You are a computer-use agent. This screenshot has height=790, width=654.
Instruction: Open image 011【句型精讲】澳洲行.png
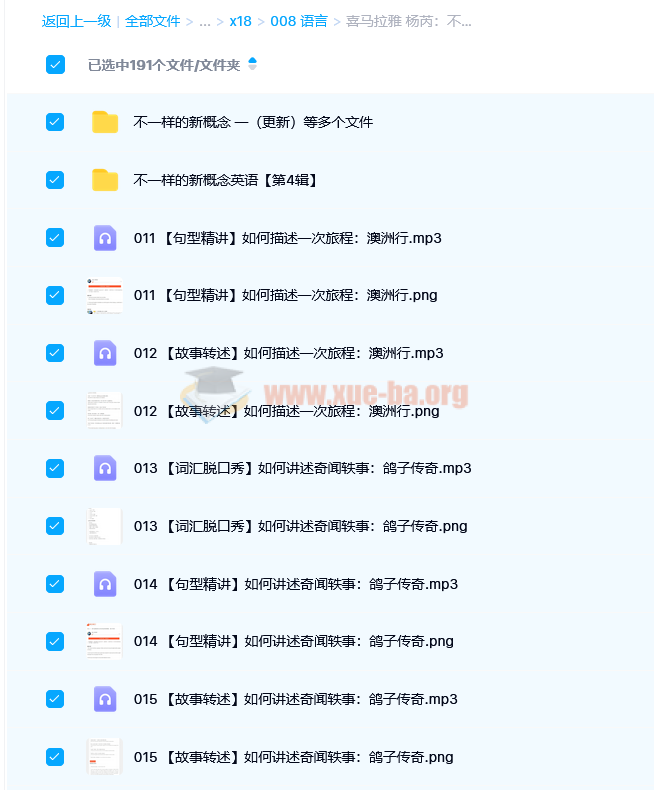pyautogui.click(x=286, y=295)
